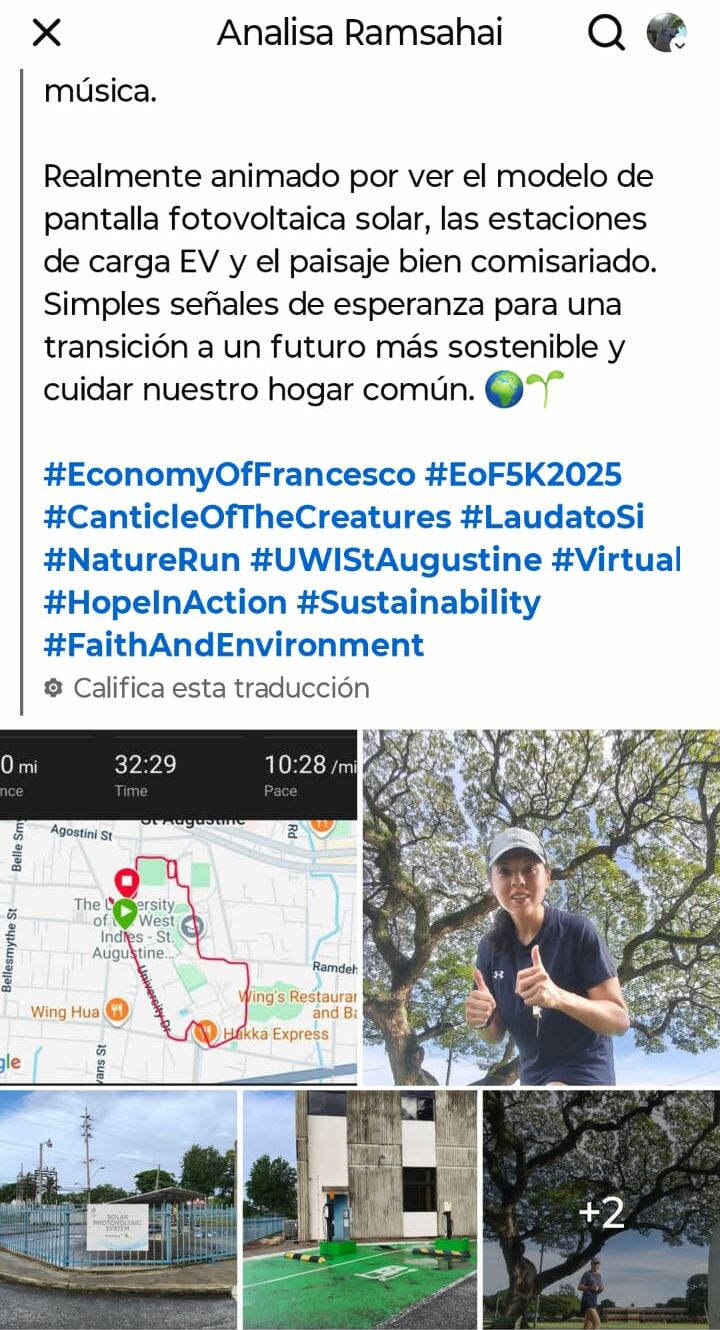The image size is (720, 1330).
Task: View posts tagged #HopeInAction
Action: 165,603
